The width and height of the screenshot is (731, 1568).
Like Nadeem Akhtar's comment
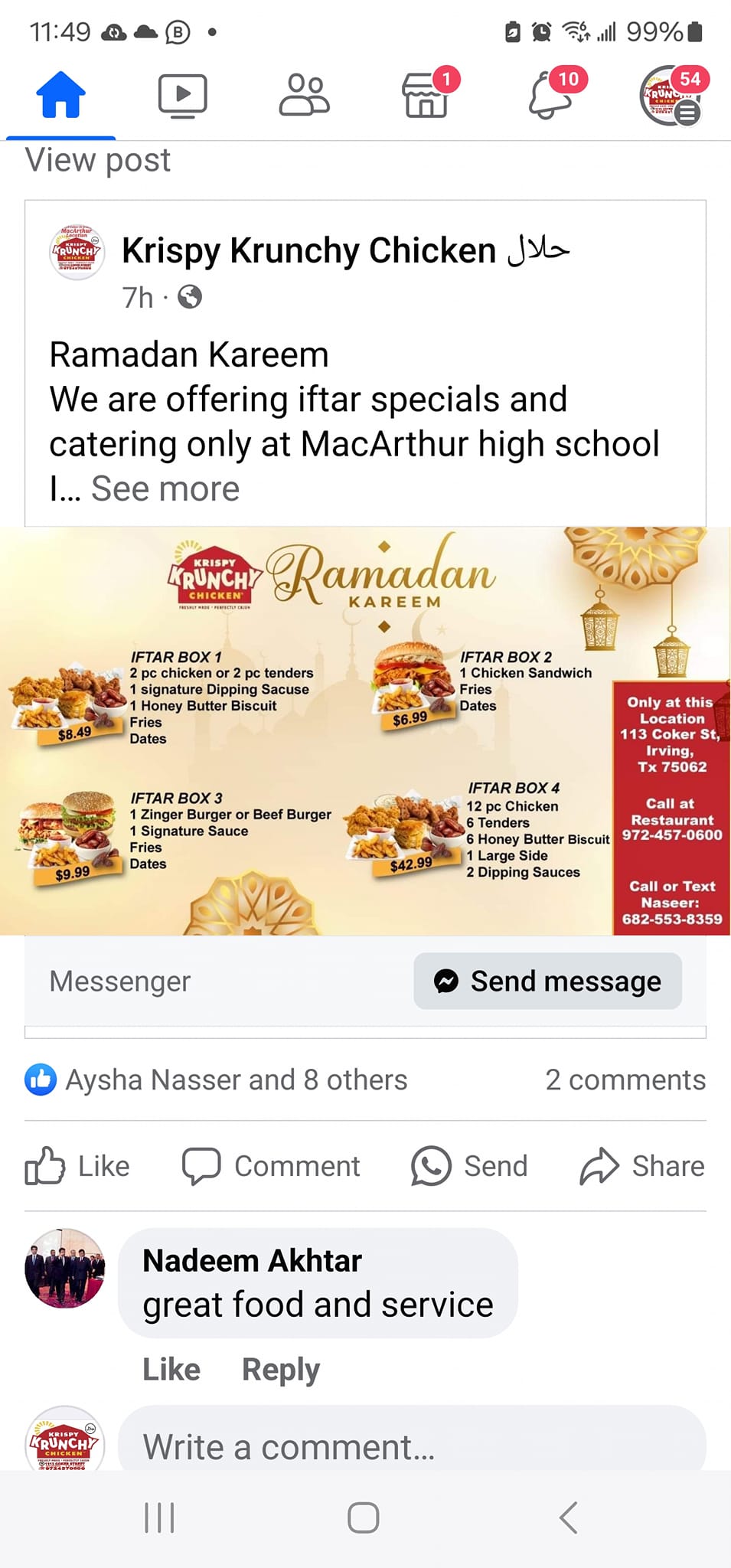tap(170, 1369)
